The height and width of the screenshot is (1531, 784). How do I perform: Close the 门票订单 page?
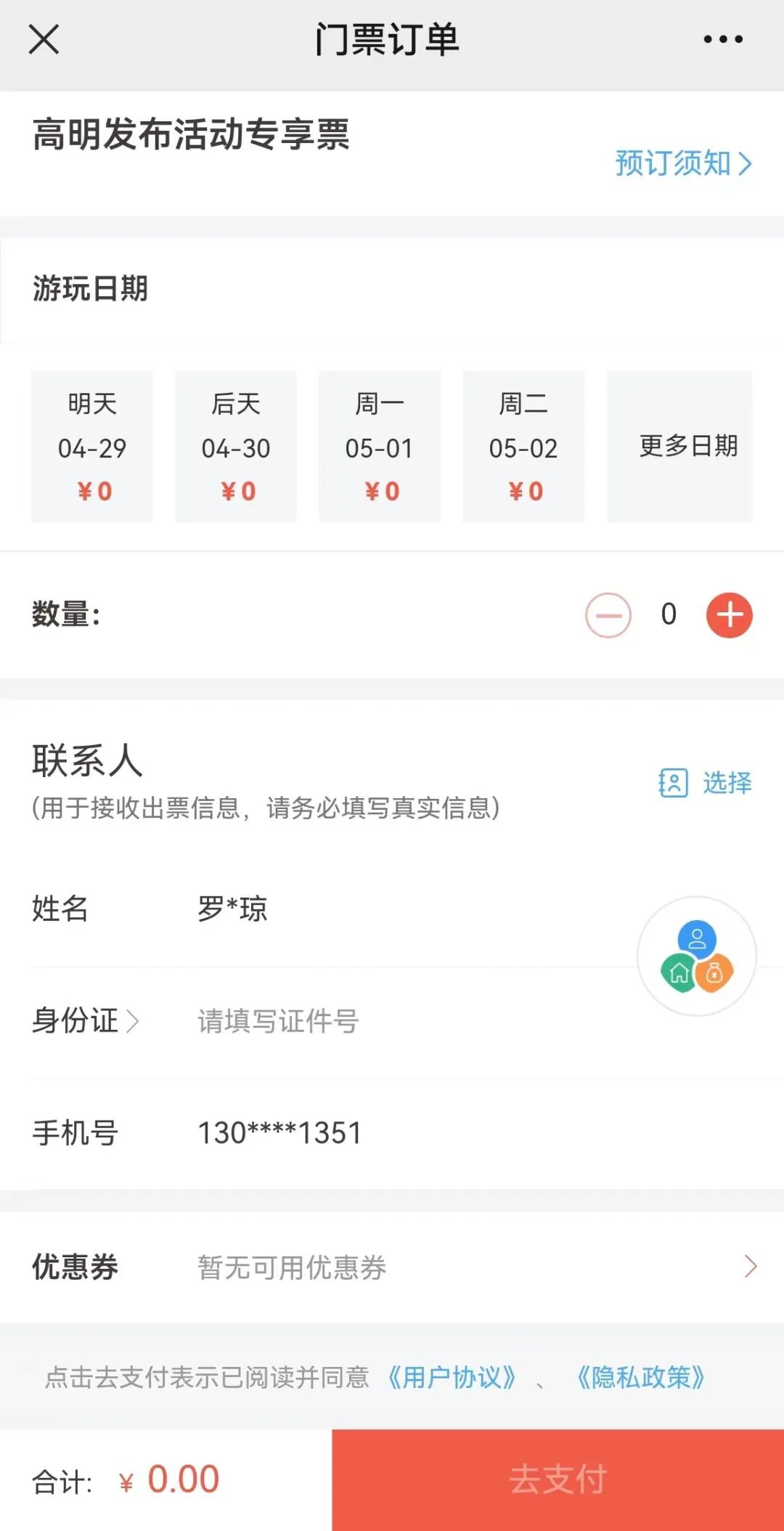pyautogui.click(x=44, y=39)
